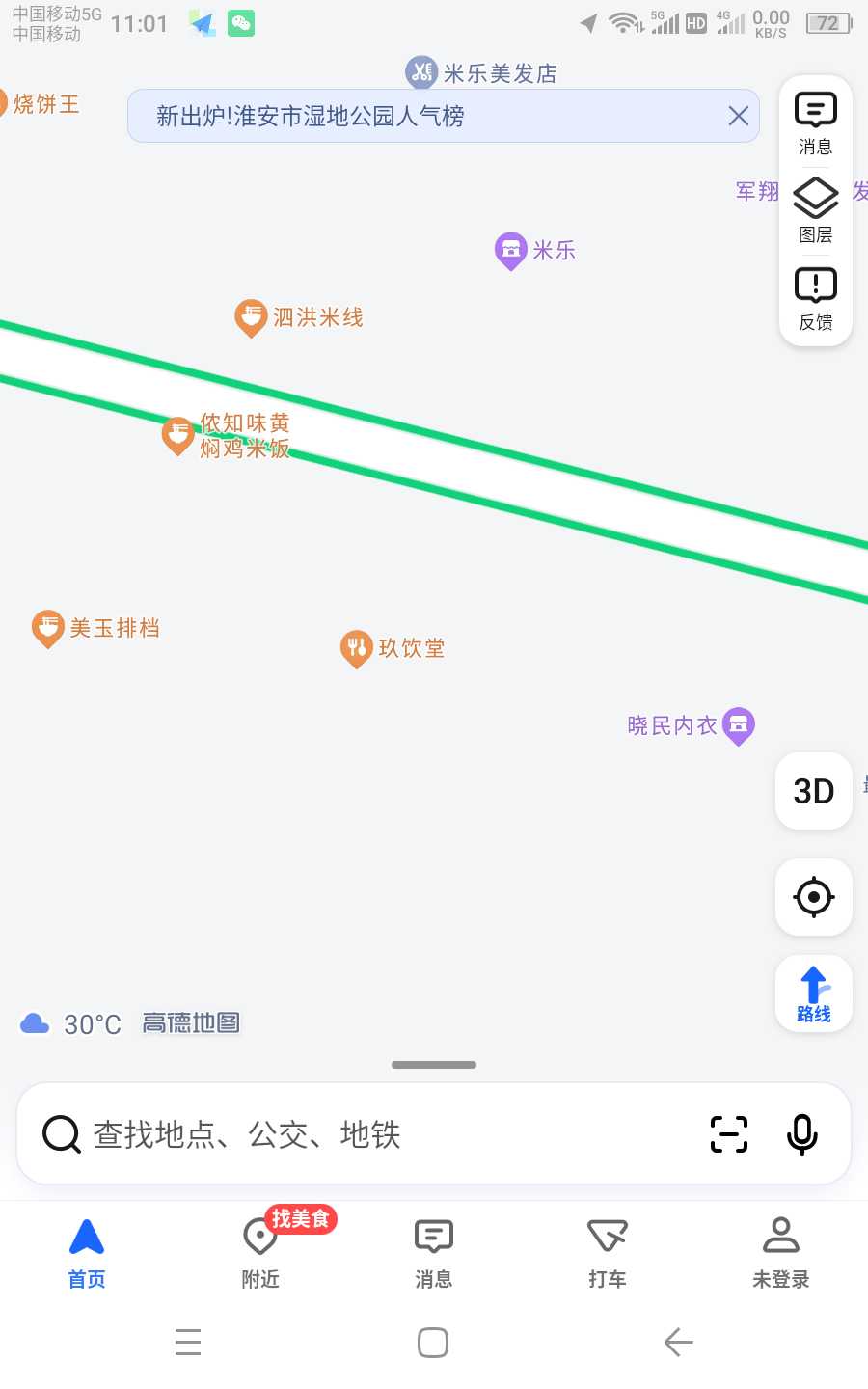
Task: Open 消息 from the side panel
Action: [x=816, y=123]
